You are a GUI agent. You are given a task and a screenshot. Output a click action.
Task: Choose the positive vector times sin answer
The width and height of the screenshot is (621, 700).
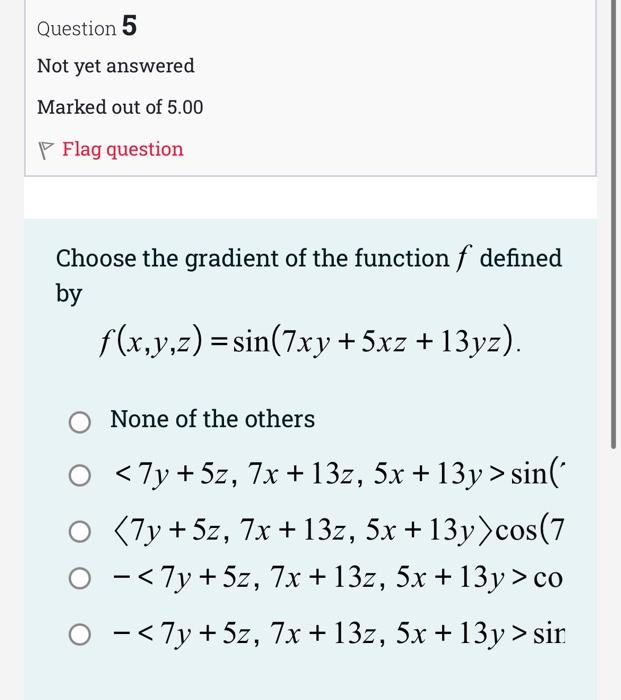tap(81, 476)
